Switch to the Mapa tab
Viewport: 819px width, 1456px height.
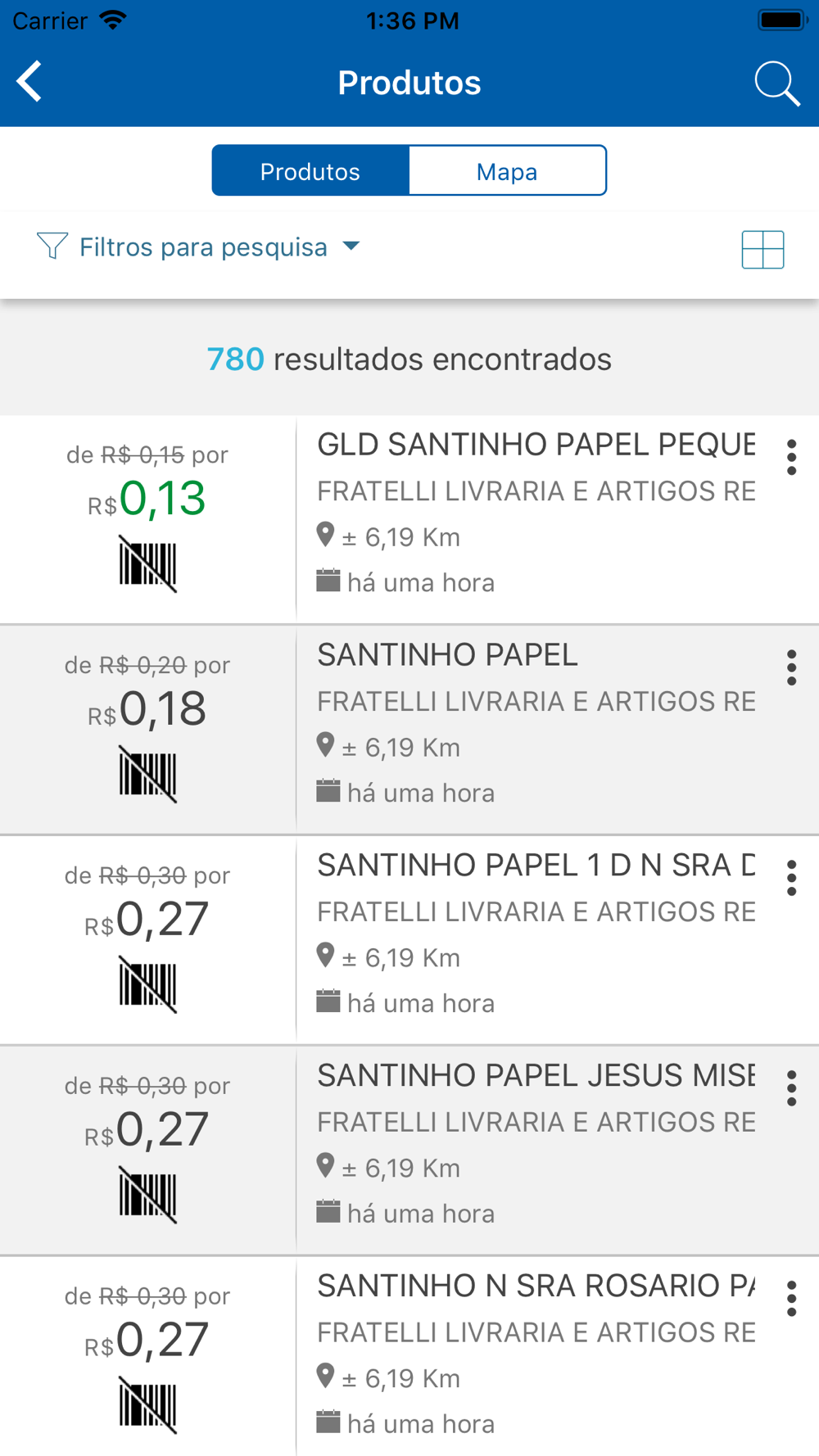(508, 171)
